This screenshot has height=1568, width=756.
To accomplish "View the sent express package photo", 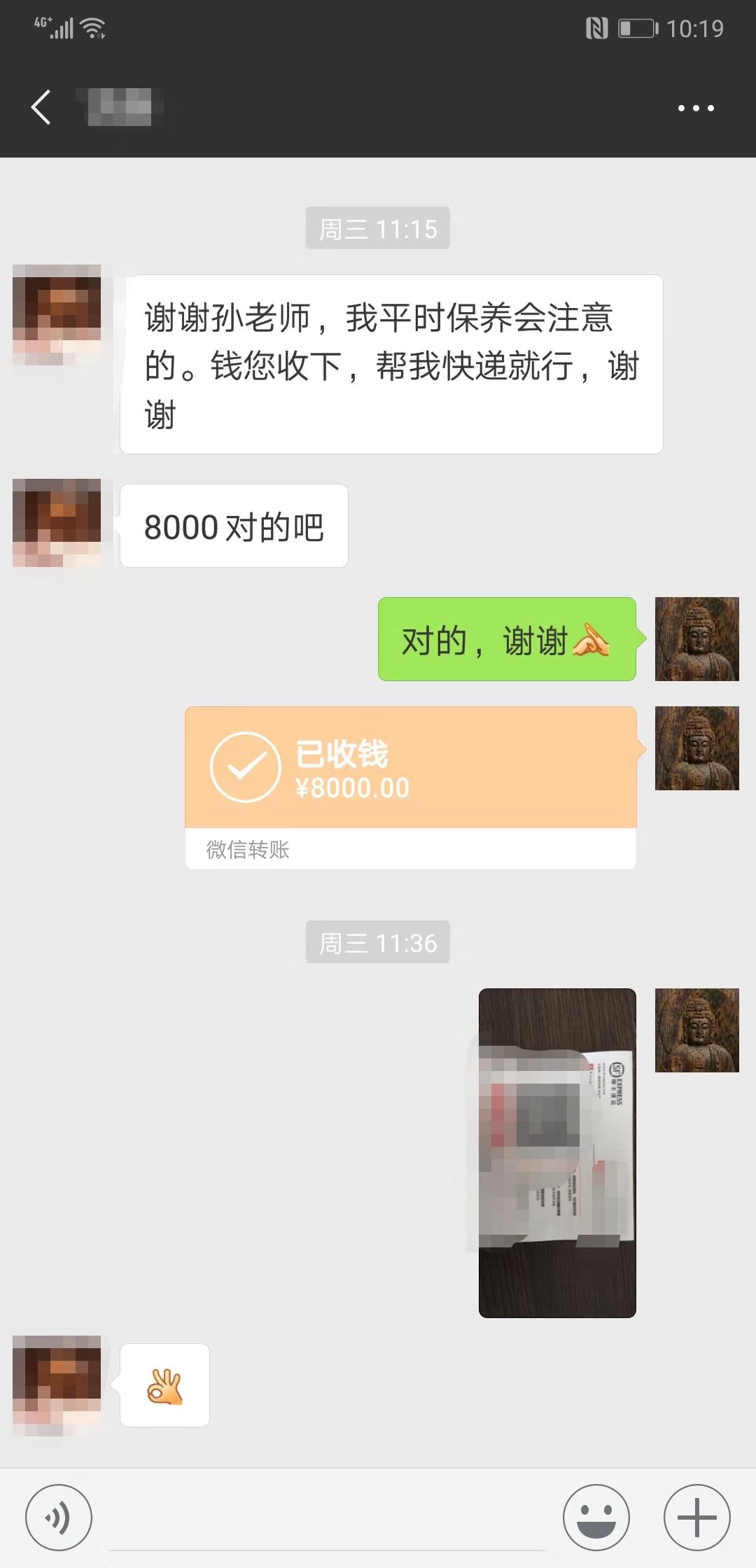I will pyautogui.click(x=557, y=1153).
